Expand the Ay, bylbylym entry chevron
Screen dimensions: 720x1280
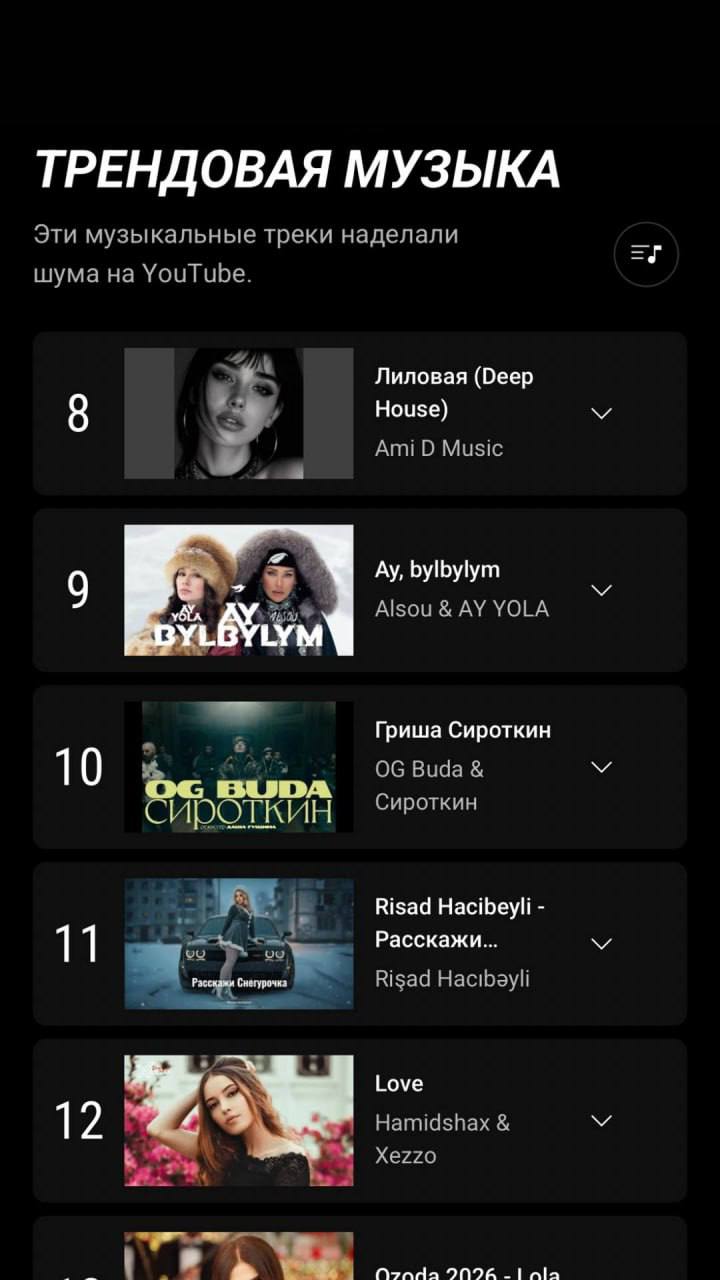click(601, 590)
